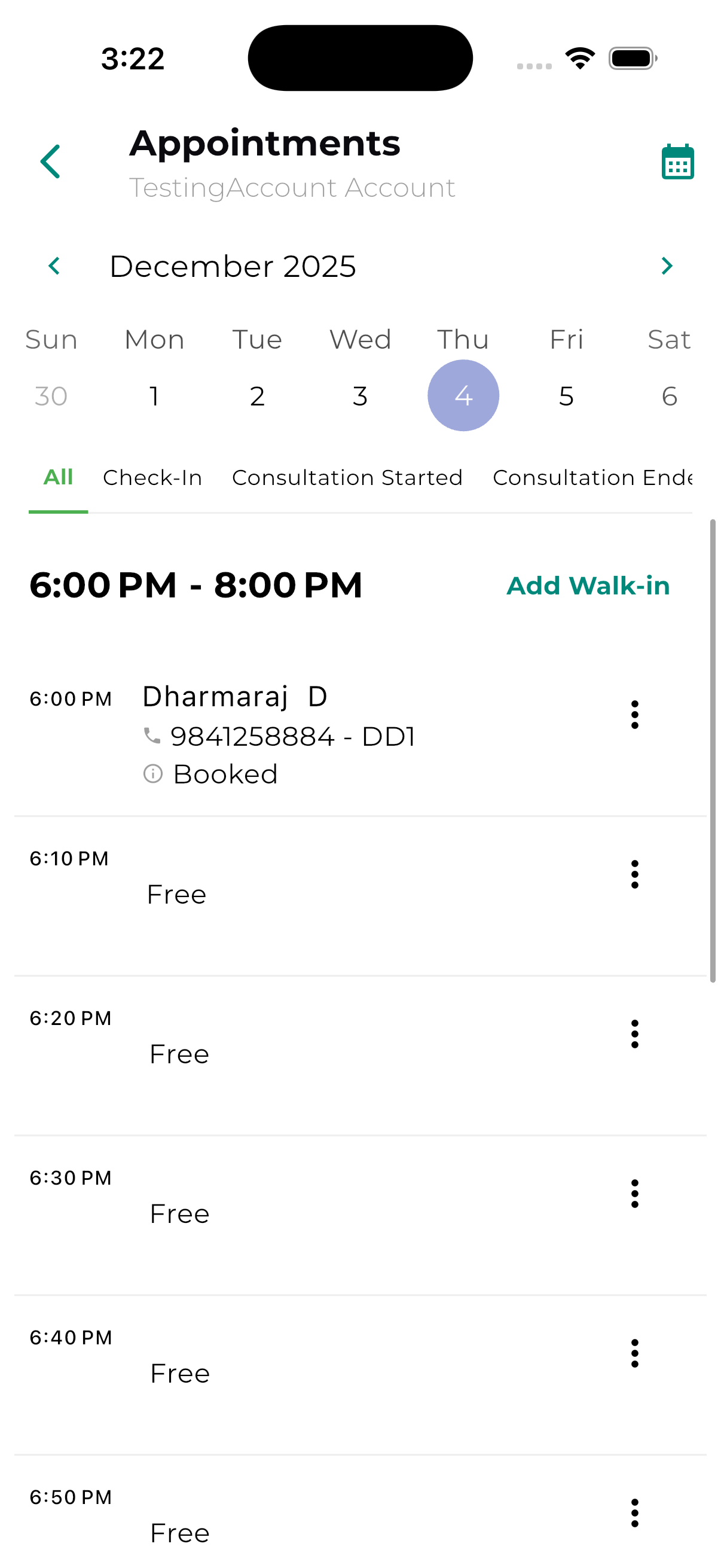The width and height of the screenshot is (721, 1568).
Task: Switch to the Consultation Started tab
Action: [x=347, y=478]
